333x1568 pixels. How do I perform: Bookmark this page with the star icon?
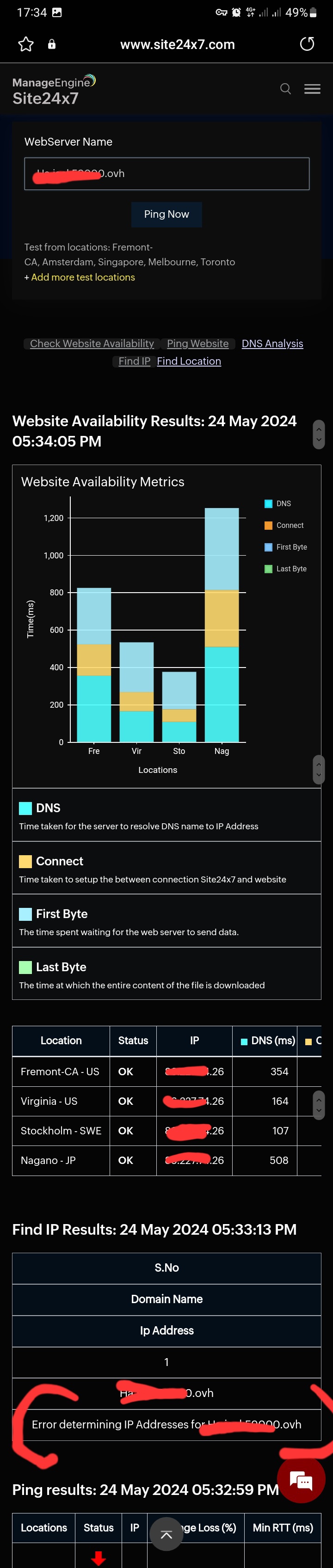tap(25, 44)
